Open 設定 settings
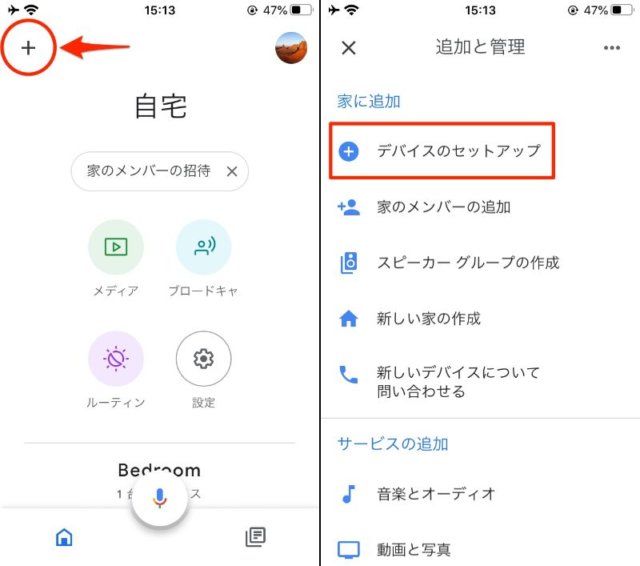Image resolution: width=640 pixels, height=566 pixels. 203,358
